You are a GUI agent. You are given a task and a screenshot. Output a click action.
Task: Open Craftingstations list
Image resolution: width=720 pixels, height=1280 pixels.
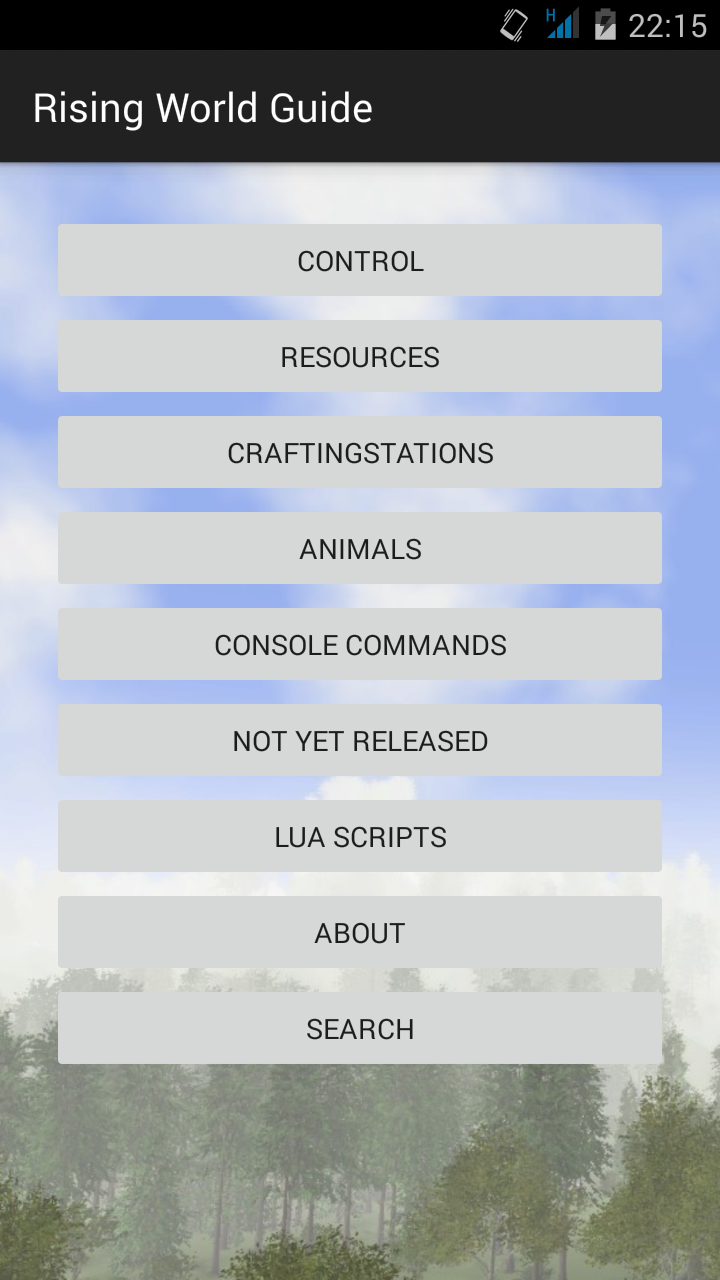(x=360, y=452)
